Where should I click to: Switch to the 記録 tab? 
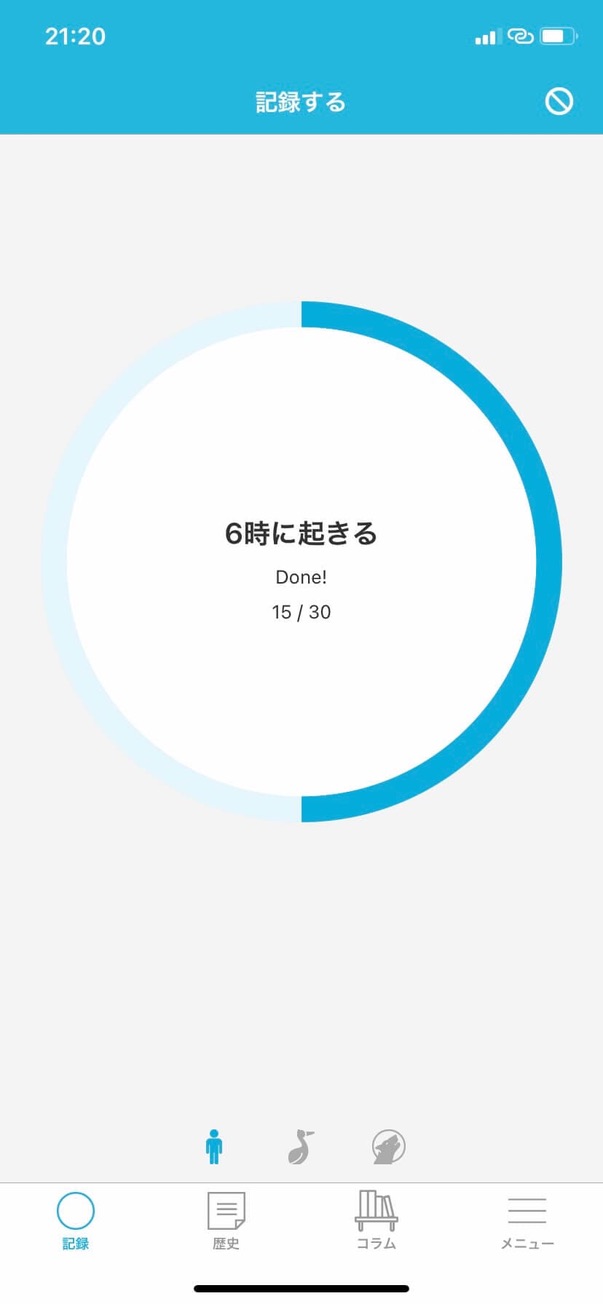coord(76,1221)
